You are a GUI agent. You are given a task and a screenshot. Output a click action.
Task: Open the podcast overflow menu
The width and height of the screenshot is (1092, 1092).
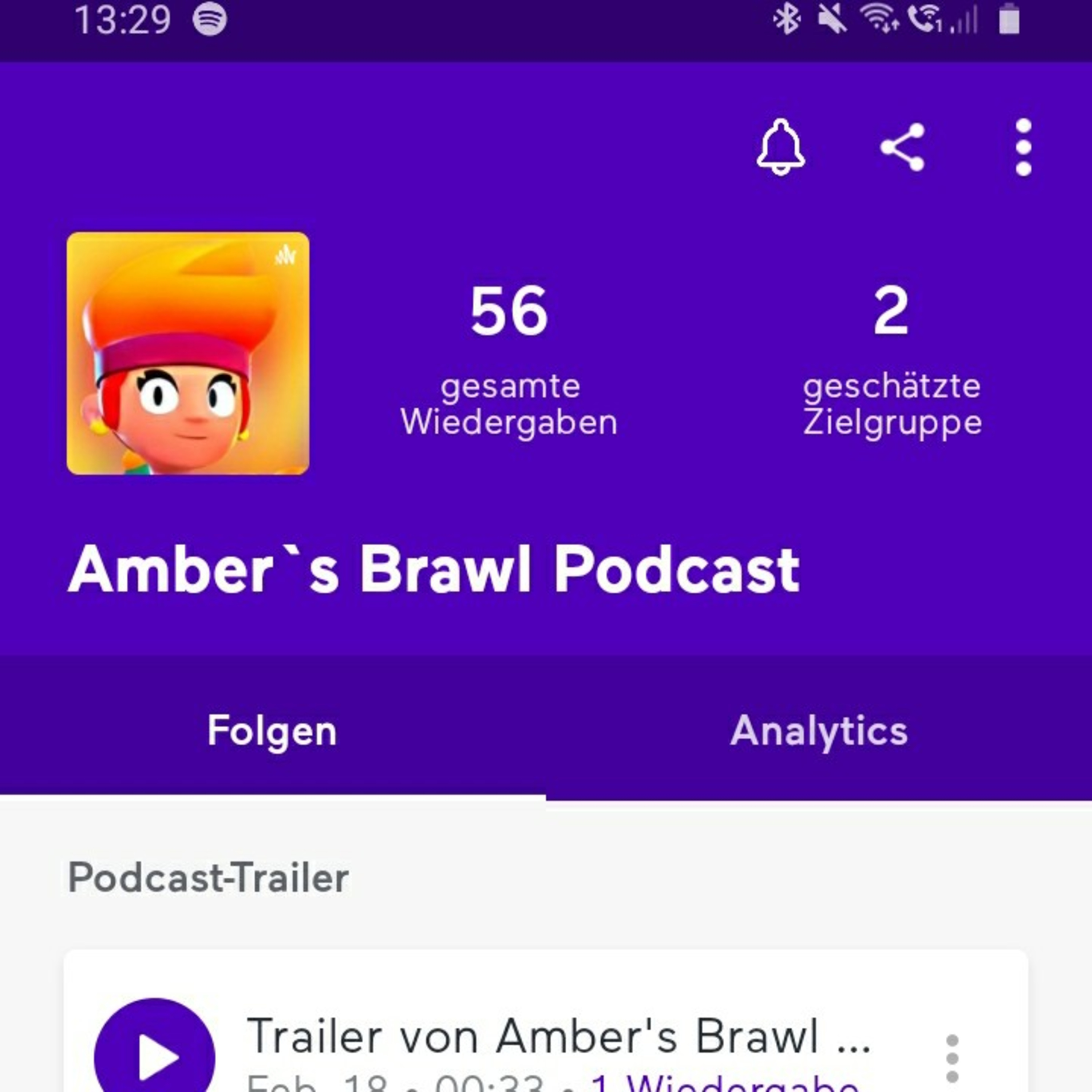[x=1024, y=147]
